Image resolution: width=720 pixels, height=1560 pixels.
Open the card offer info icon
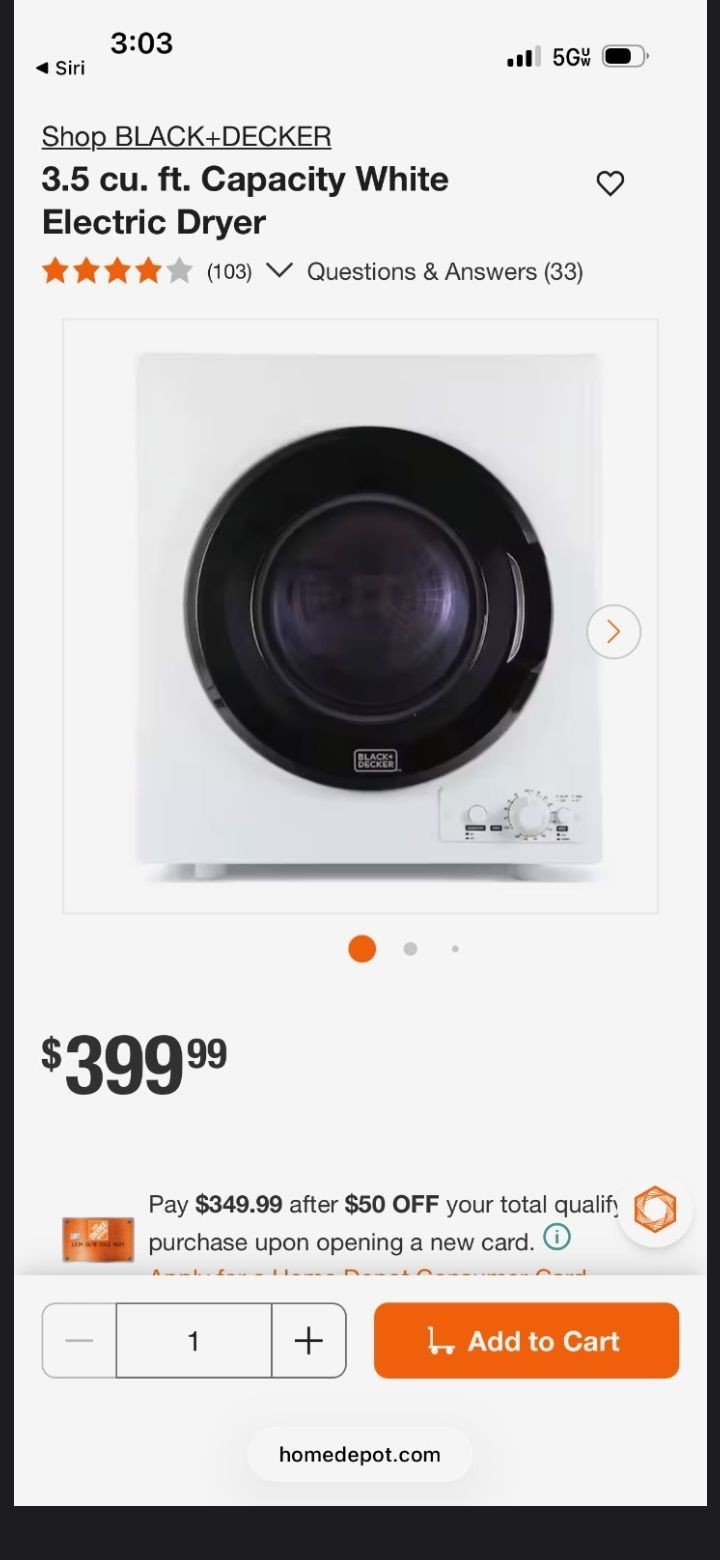[557, 1238]
